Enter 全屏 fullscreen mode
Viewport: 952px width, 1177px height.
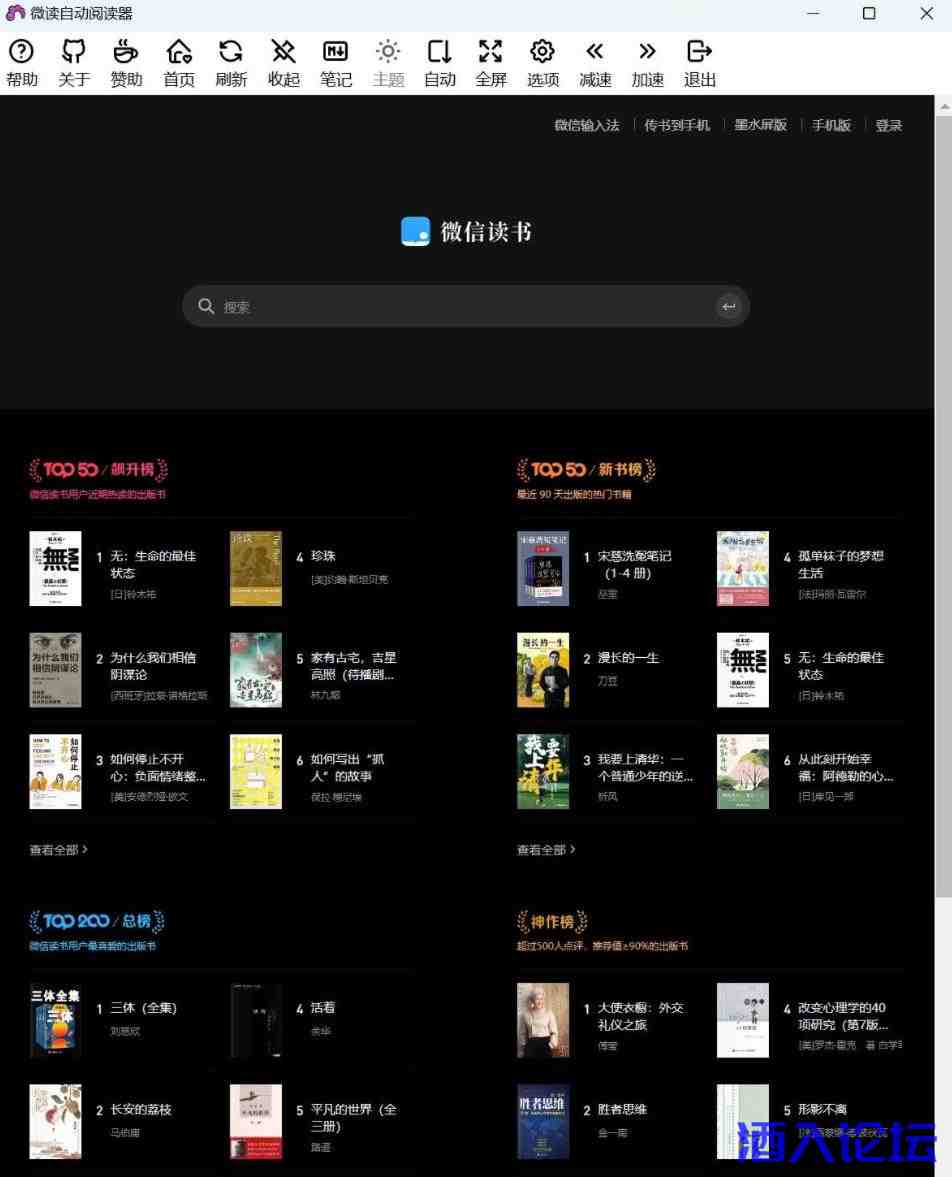coord(491,64)
